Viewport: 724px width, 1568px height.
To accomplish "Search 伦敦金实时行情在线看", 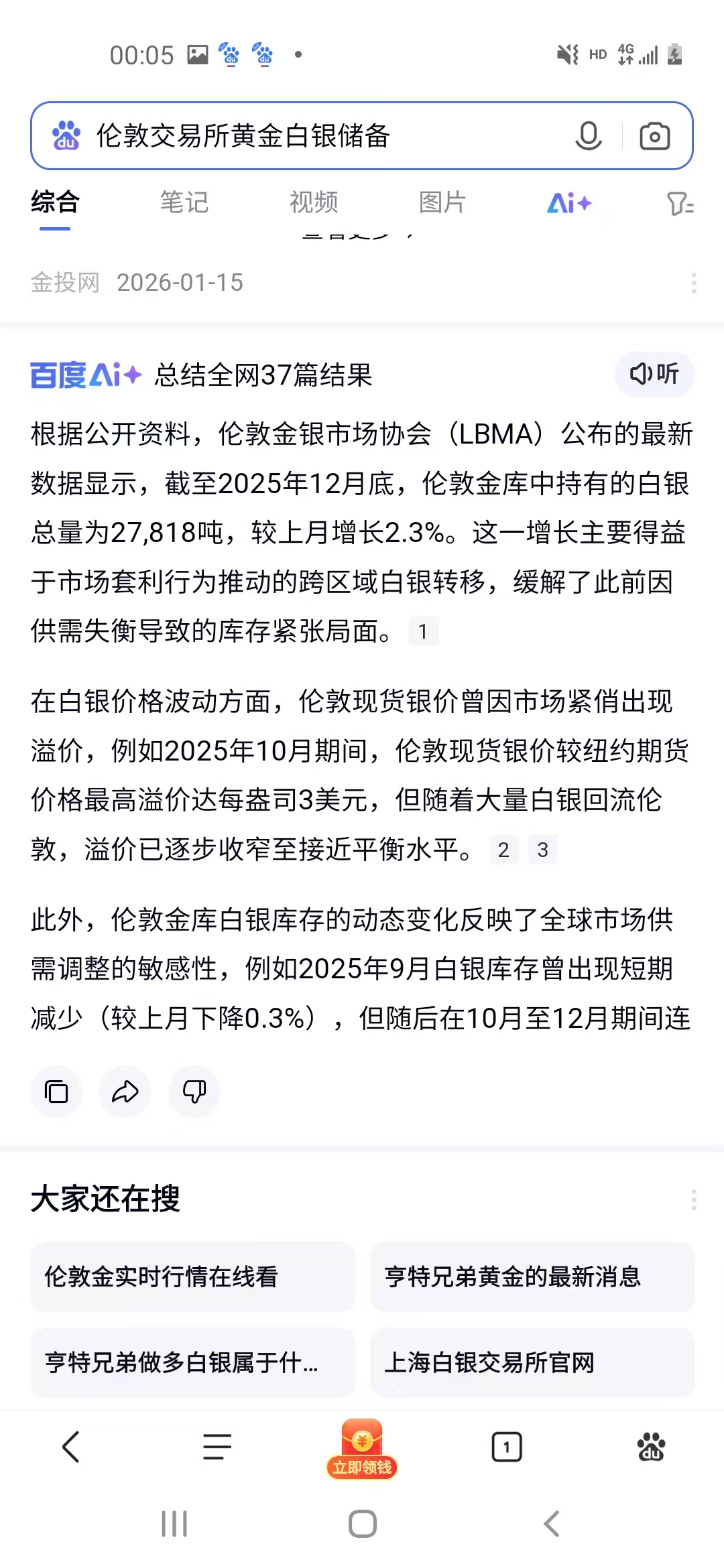I will tap(192, 1277).
